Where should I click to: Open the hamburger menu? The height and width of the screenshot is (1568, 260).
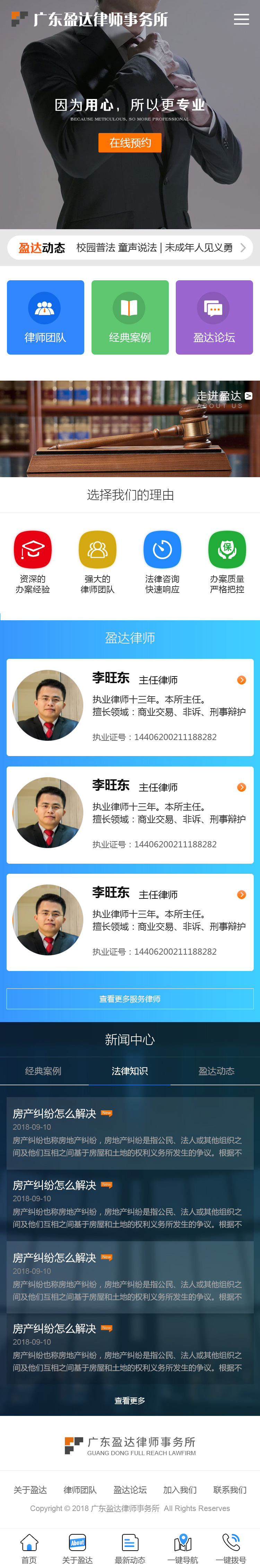point(241,19)
